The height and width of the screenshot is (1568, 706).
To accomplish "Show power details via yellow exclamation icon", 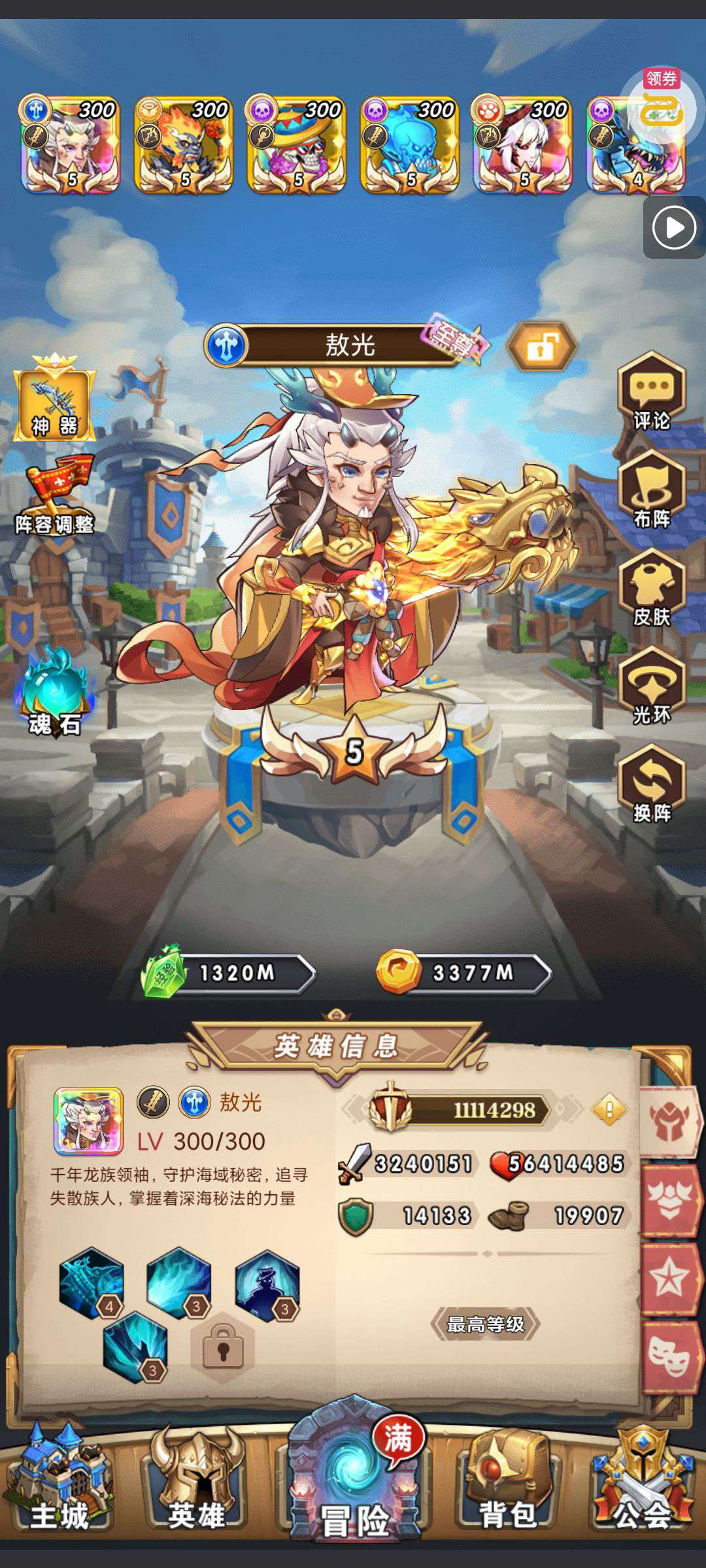I will tap(609, 1109).
